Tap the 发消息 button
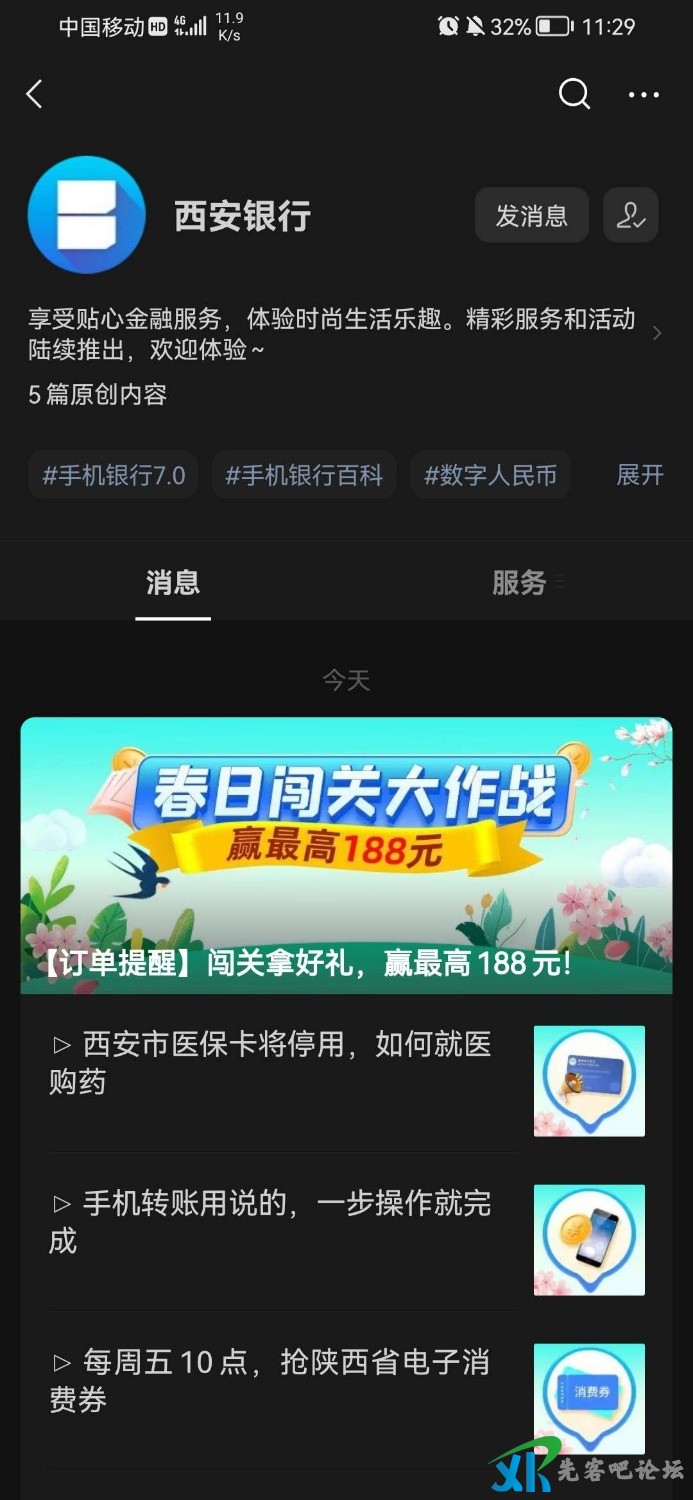The width and height of the screenshot is (693, 1500). coord(531,215)
